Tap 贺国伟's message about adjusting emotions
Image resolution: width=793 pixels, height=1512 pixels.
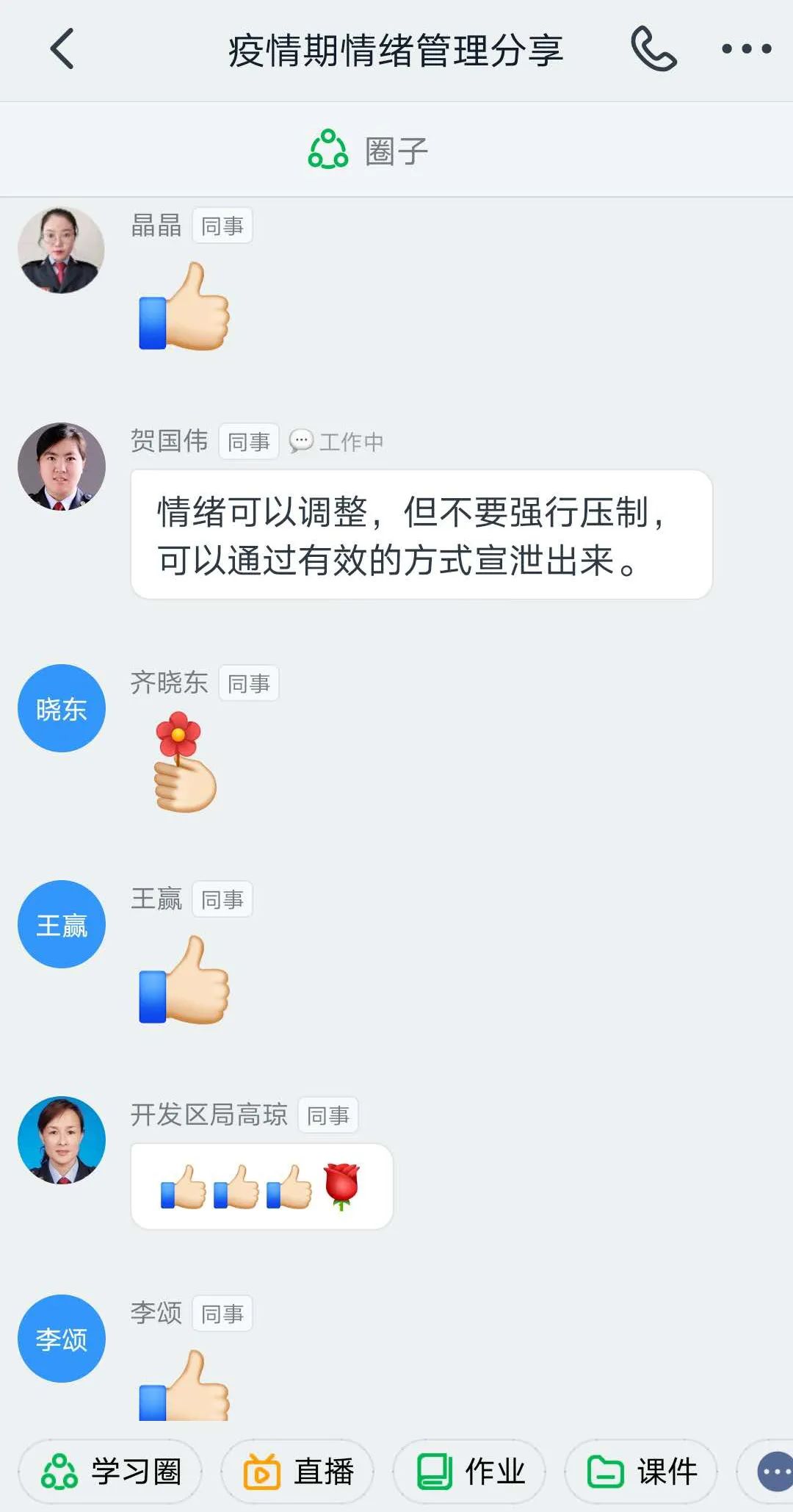coord(421,535)
